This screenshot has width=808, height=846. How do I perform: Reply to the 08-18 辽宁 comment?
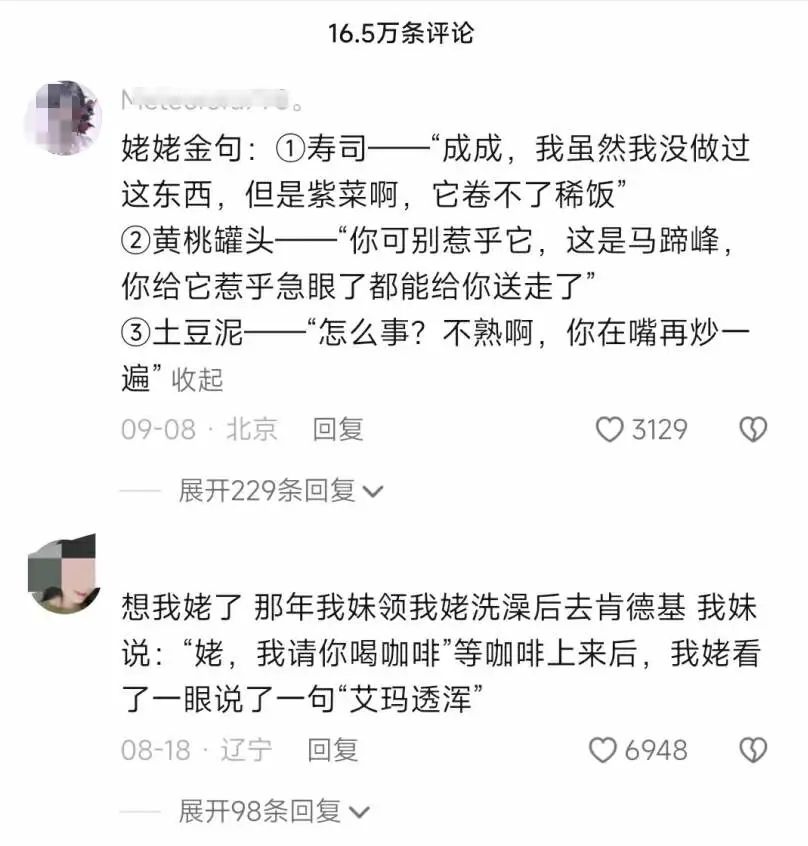[x=332, y=750]
